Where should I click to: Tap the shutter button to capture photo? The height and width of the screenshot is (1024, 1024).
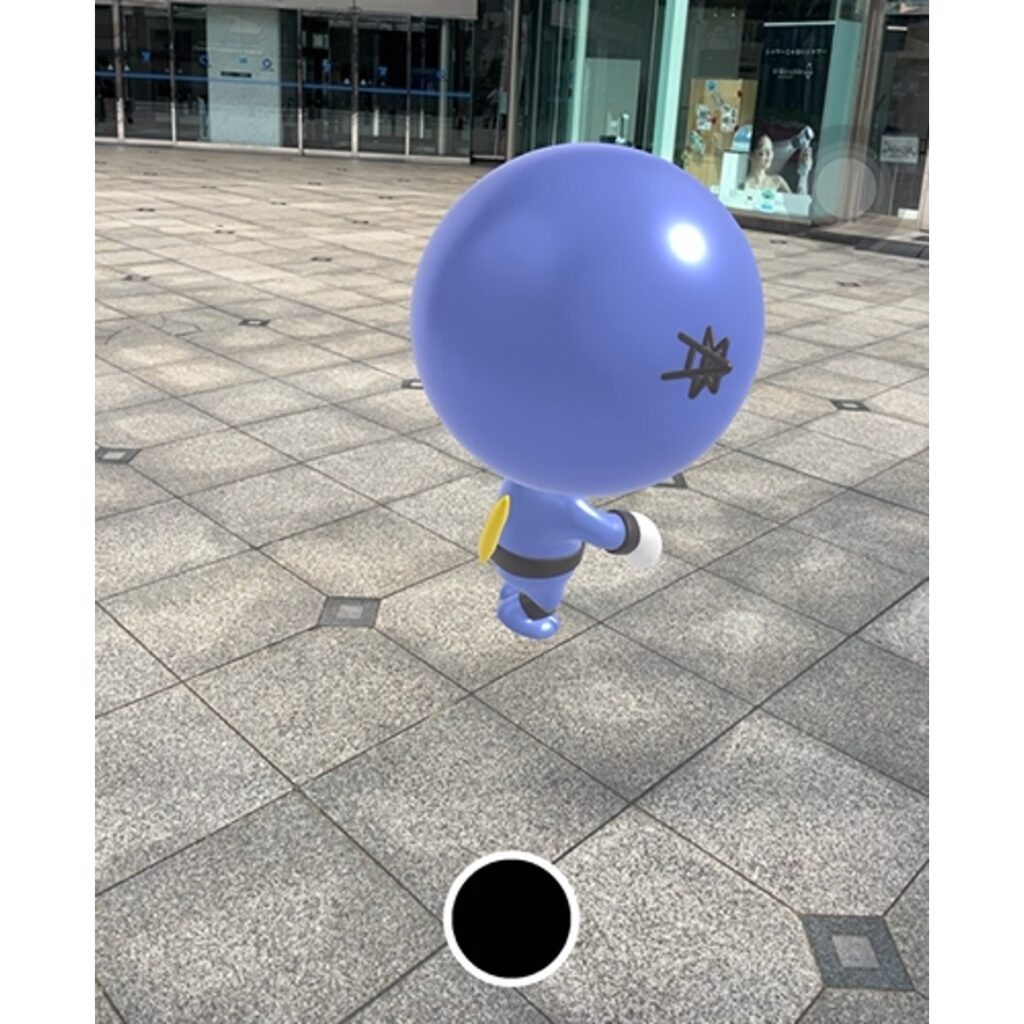511,918
